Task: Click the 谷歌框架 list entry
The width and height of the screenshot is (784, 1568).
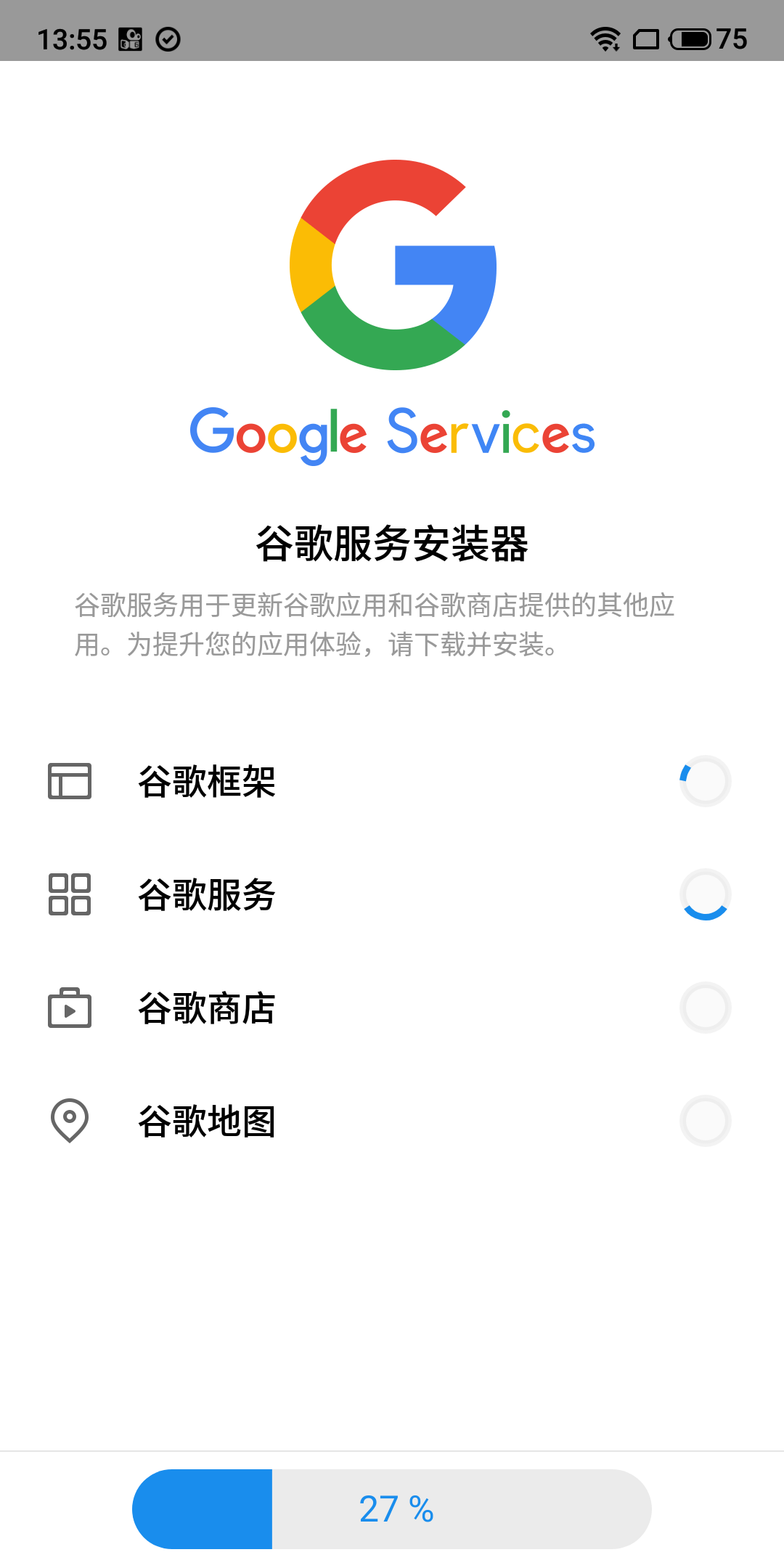Action: [x=208, y=781]
